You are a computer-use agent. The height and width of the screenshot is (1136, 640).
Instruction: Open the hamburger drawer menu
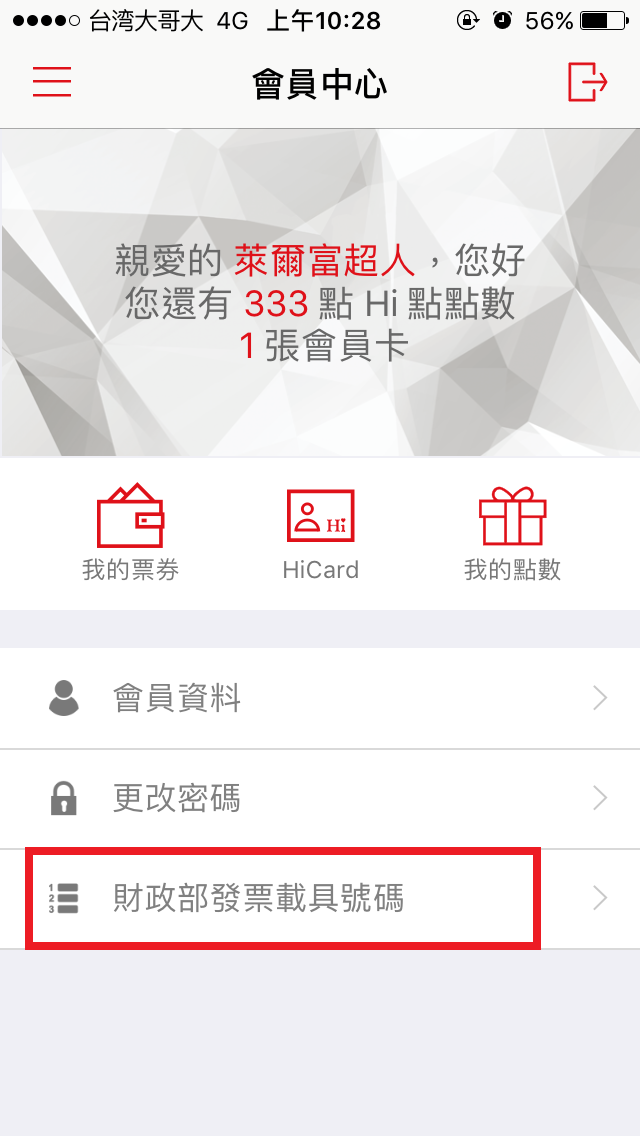52,82
